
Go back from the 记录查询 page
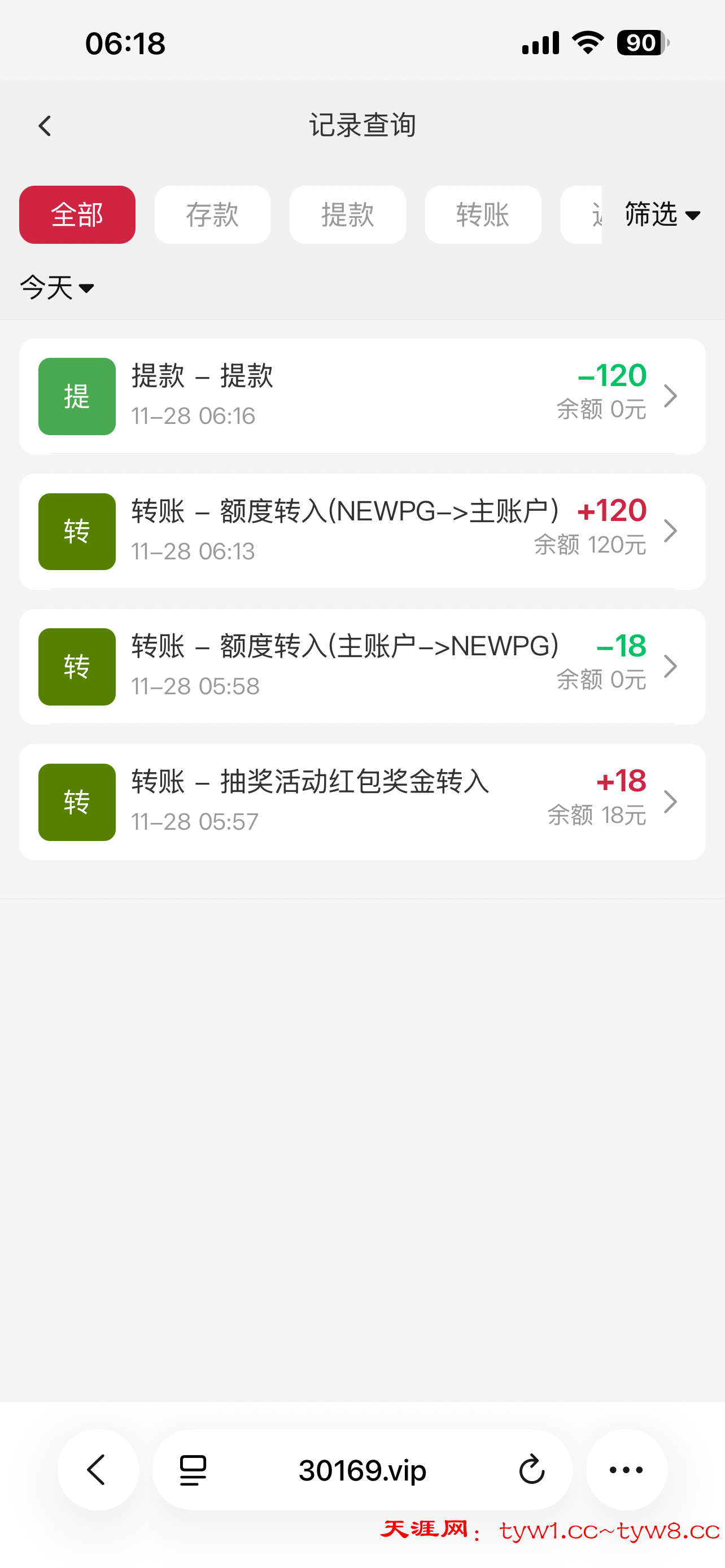tap(45, 126)
